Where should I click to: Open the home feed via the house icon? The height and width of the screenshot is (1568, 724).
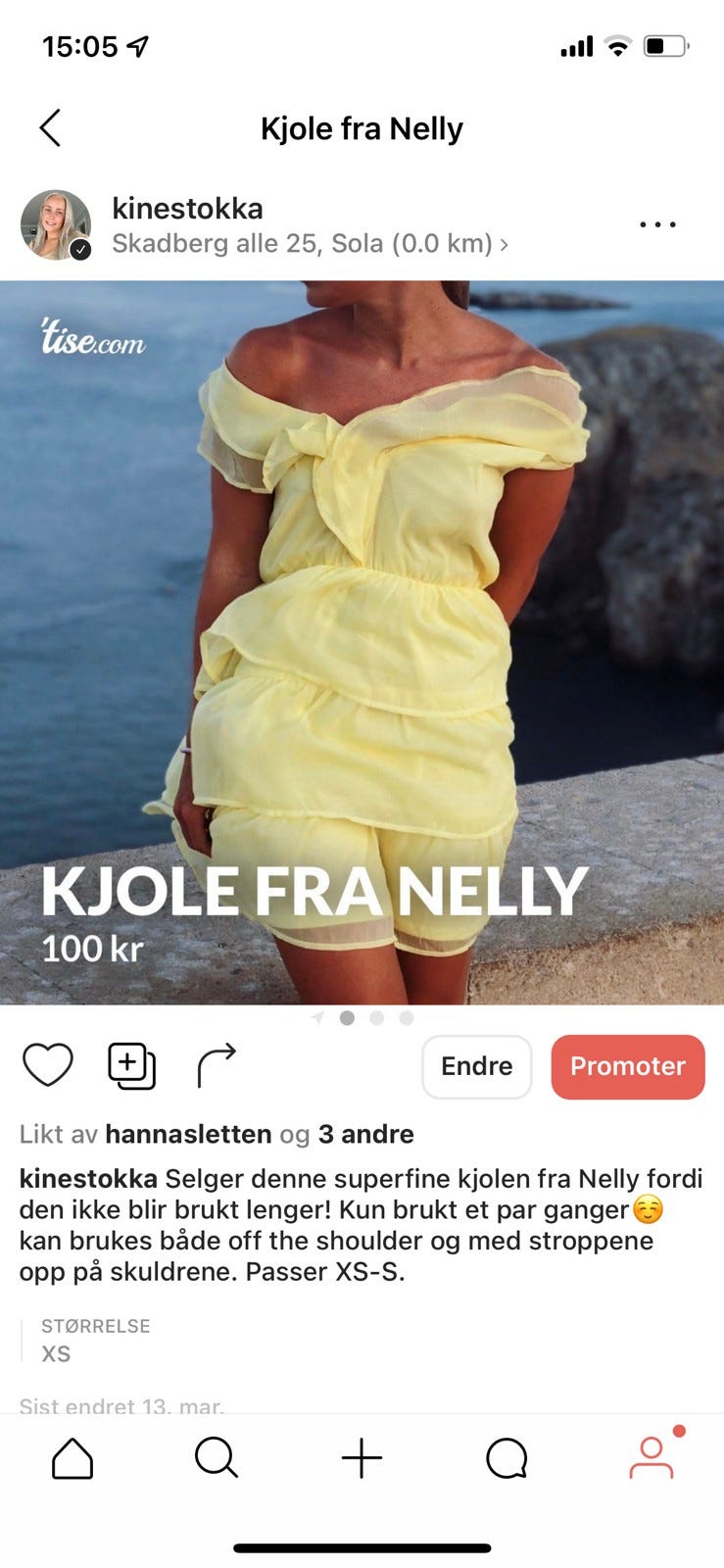click(x=72, y=1458)
